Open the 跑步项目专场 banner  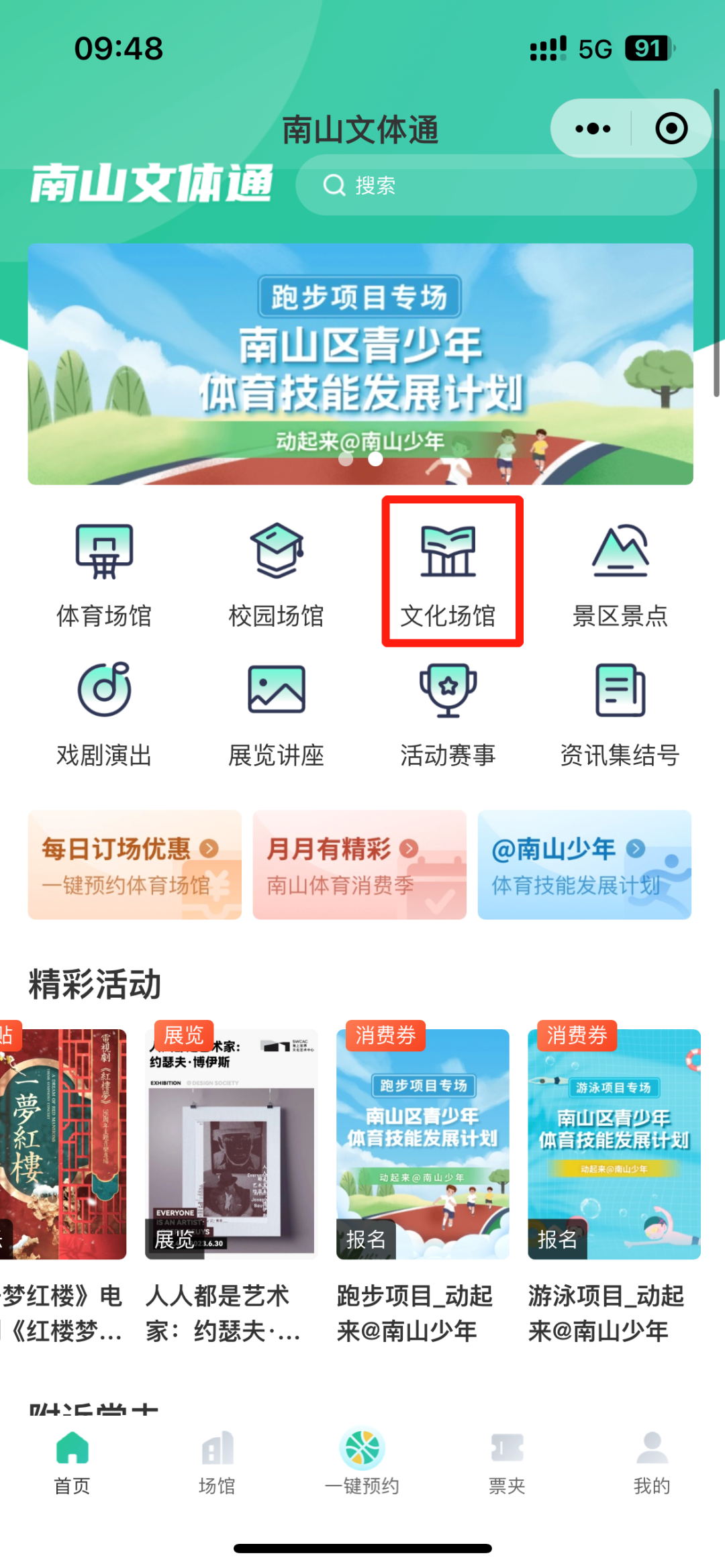pyautogui.click(x=360, y=364)
